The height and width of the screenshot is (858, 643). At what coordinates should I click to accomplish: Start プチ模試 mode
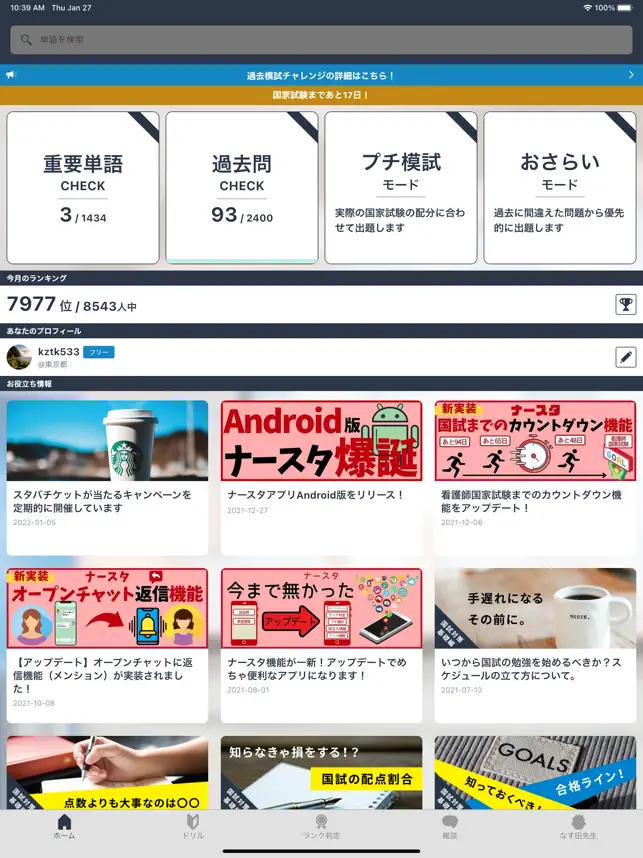click(x=401, y=187)
